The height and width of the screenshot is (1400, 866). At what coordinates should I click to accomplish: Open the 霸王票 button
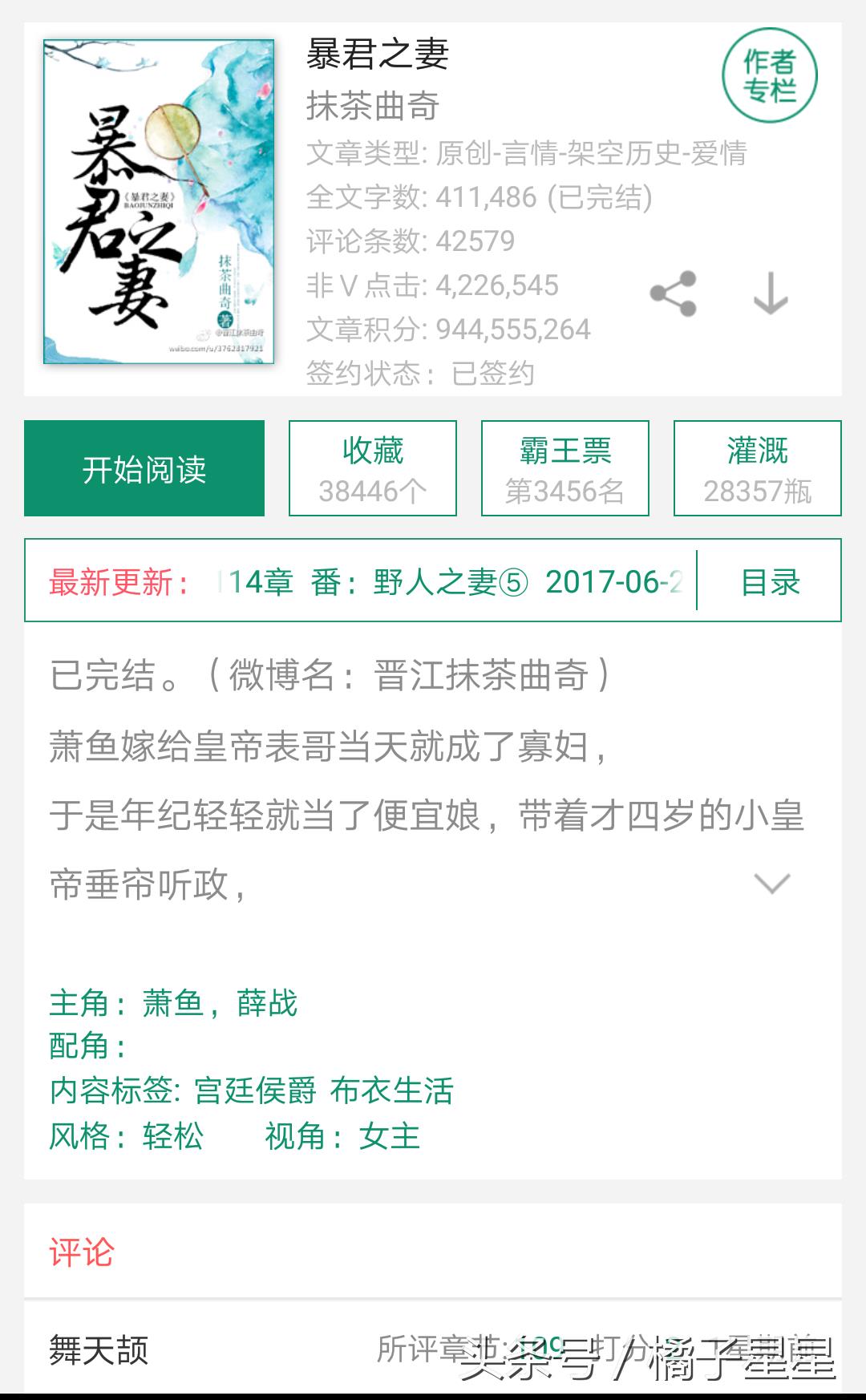tap(565, 468)
